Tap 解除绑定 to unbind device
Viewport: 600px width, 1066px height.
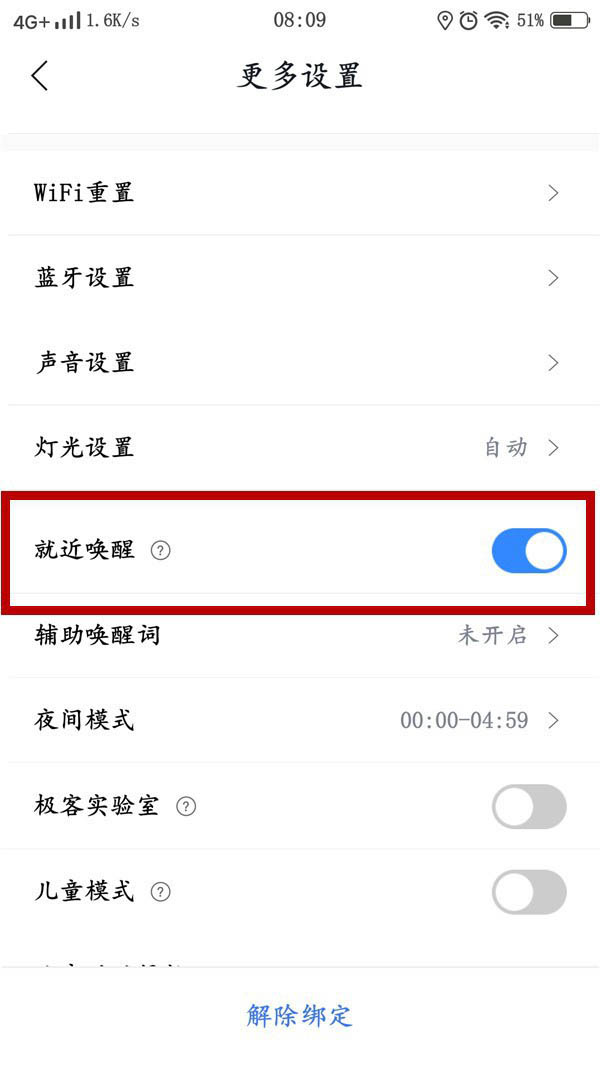pos(300,1016)
